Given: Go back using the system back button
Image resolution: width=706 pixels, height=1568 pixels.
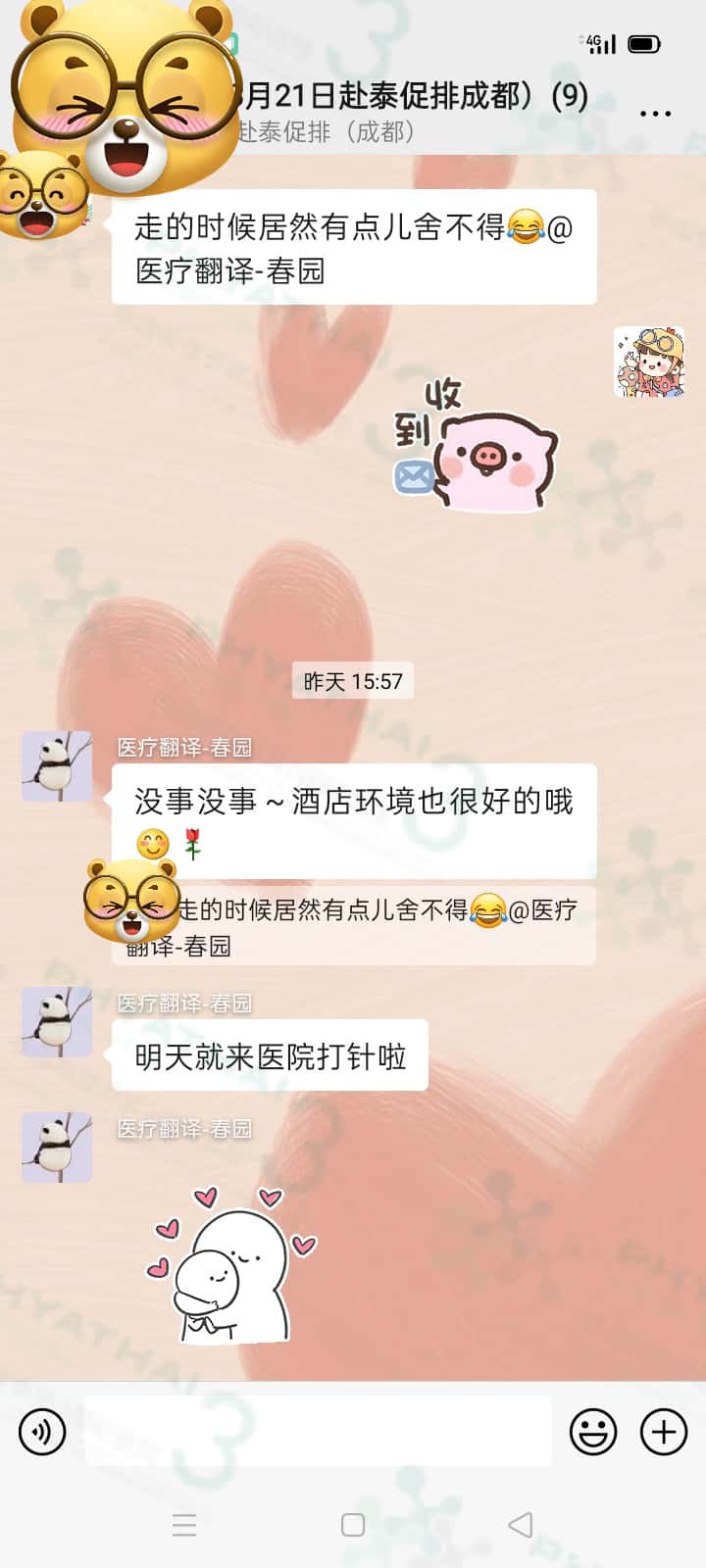Looking at the screenshot, I should coord(521,1524).
